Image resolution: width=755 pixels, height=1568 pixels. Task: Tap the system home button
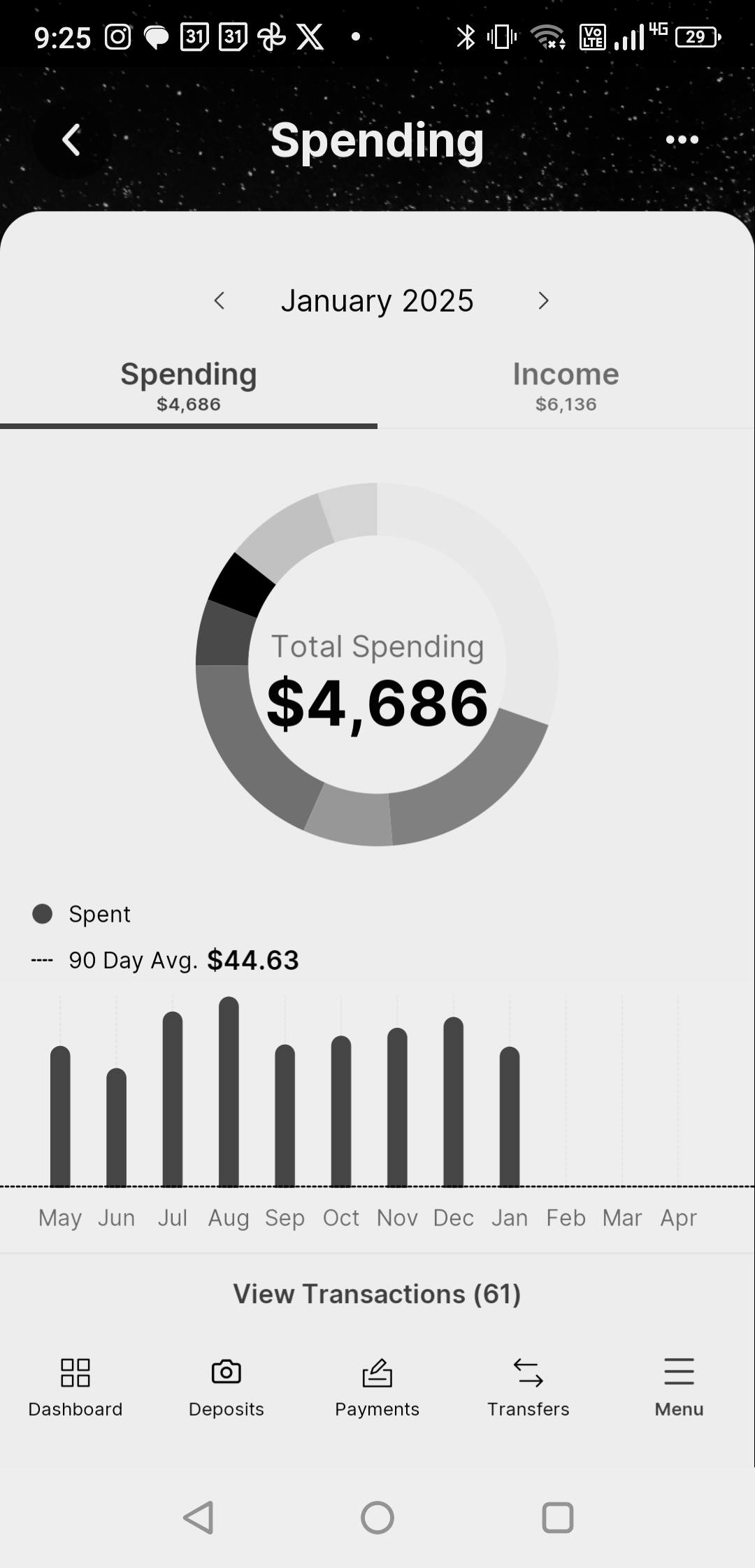tap(377, 1518)
